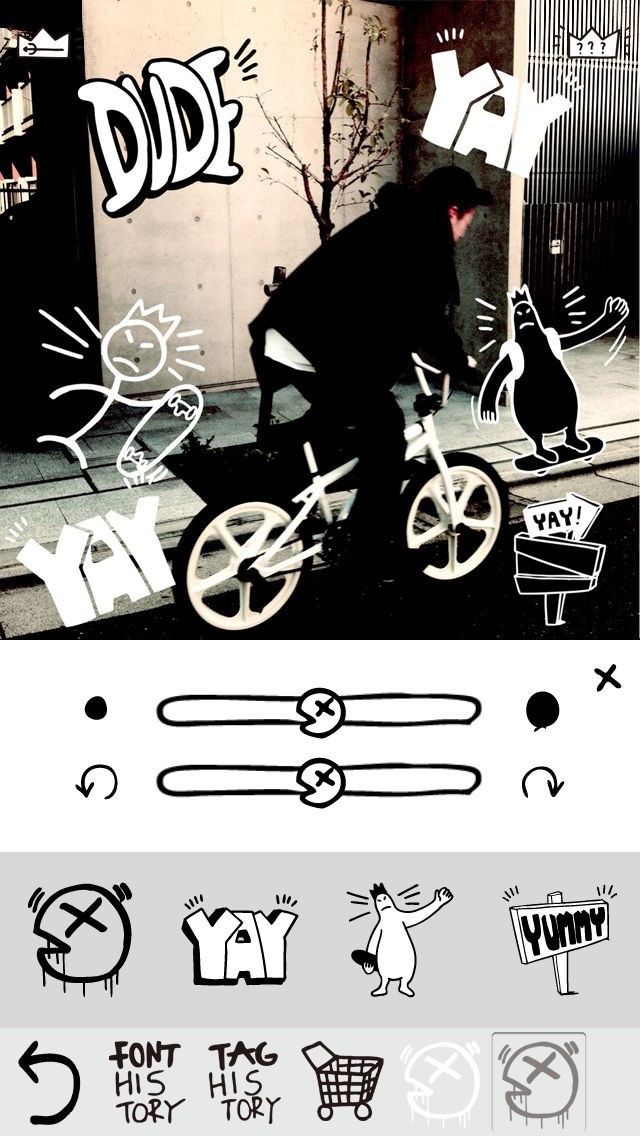Choose the gray selected X-face pack

pyautogui.click(x=539, y=1082)
